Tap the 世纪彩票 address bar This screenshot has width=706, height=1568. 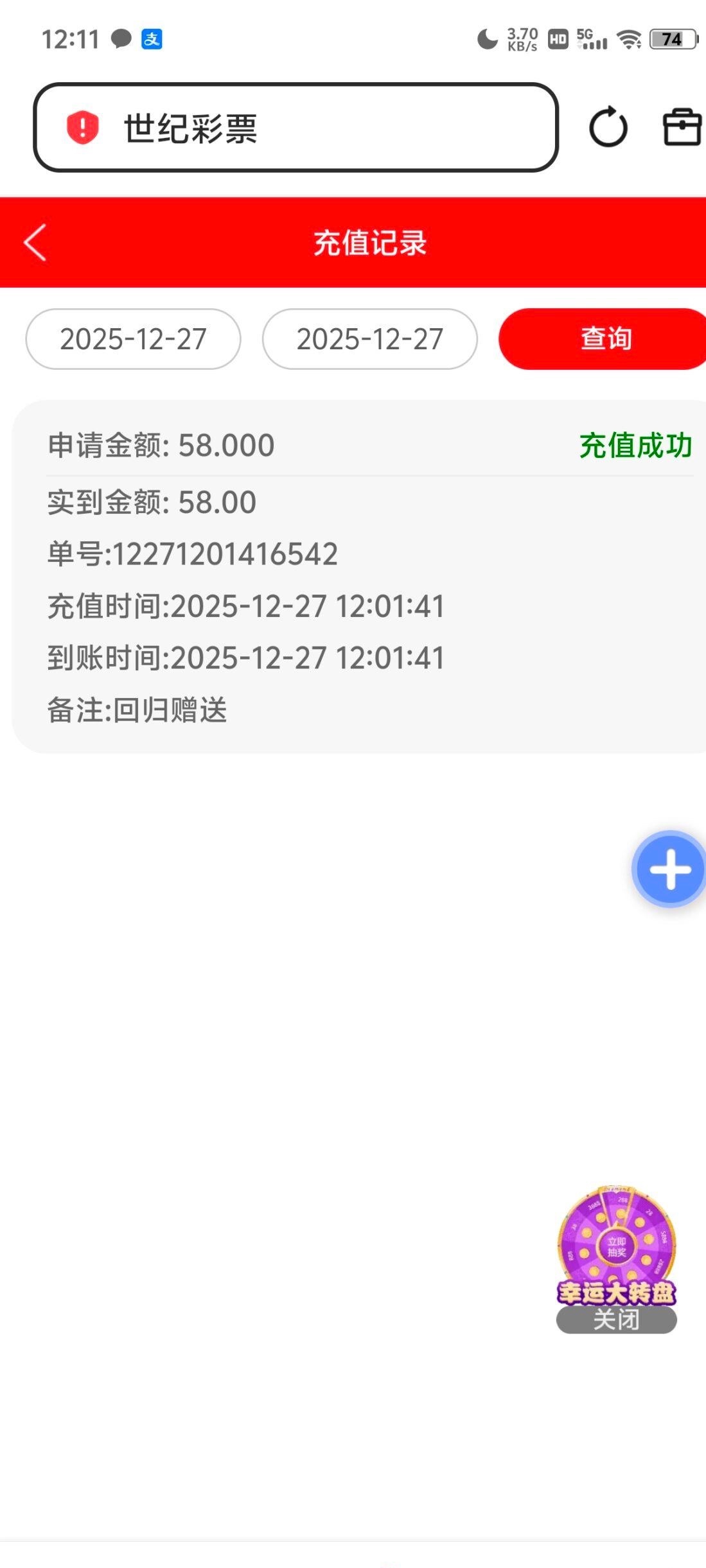[296, 128]
